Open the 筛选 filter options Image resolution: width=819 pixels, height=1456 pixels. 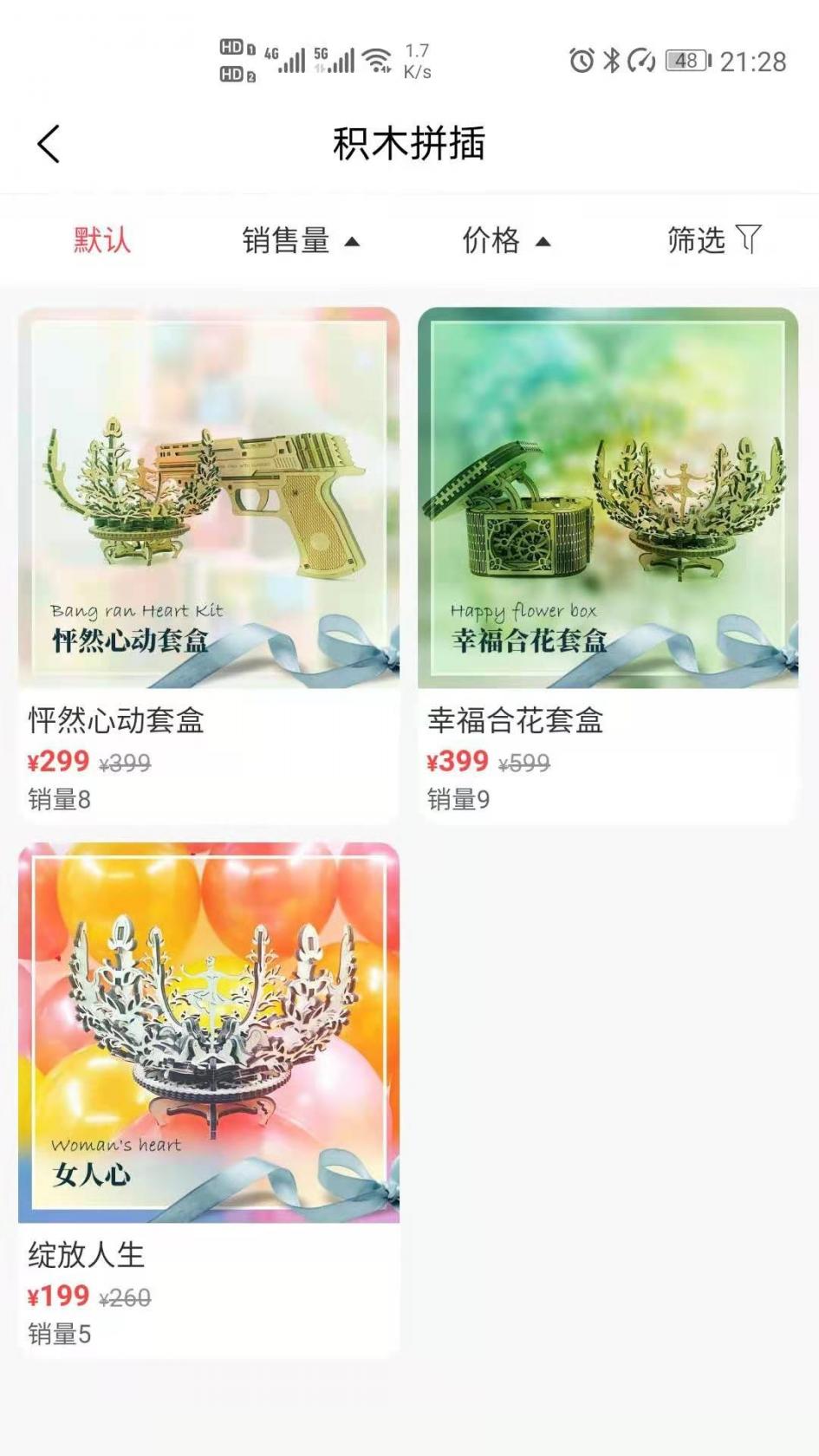point(713,240)
